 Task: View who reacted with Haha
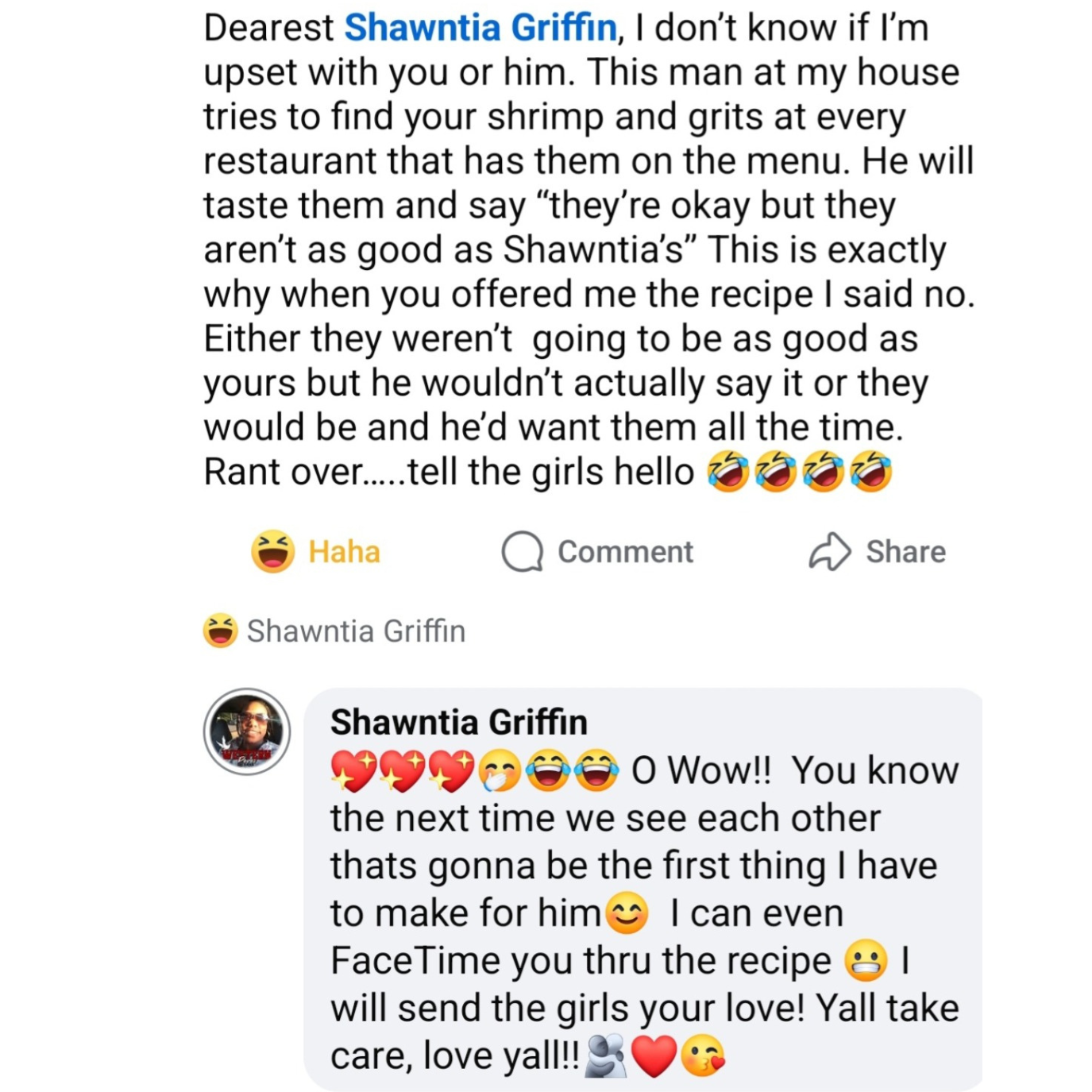click(334, 631)
